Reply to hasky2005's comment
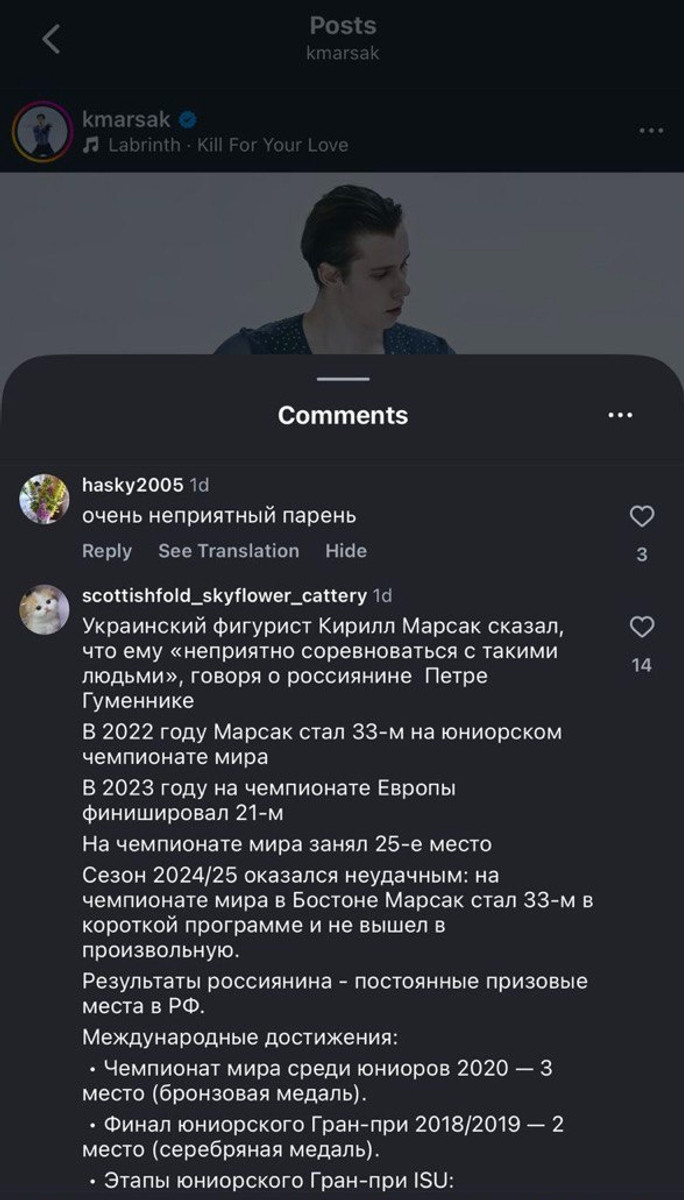This screenshot has height=1200, width=684. [106, 551]
